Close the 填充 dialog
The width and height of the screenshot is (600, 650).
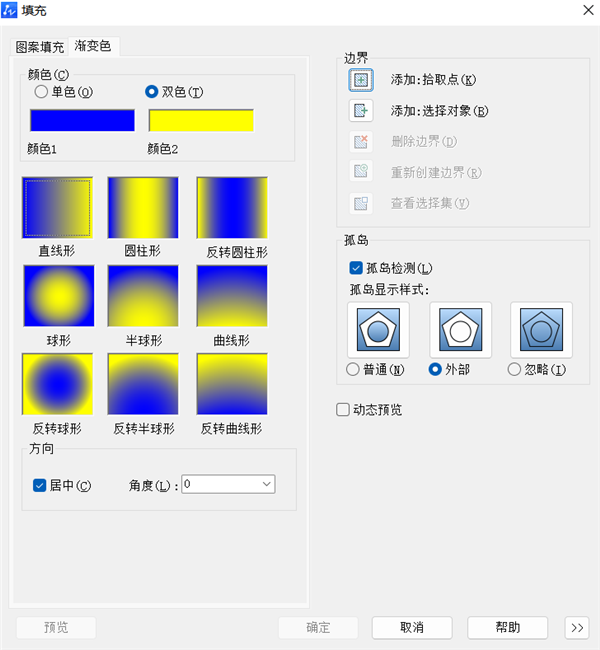tap(584, 11)
